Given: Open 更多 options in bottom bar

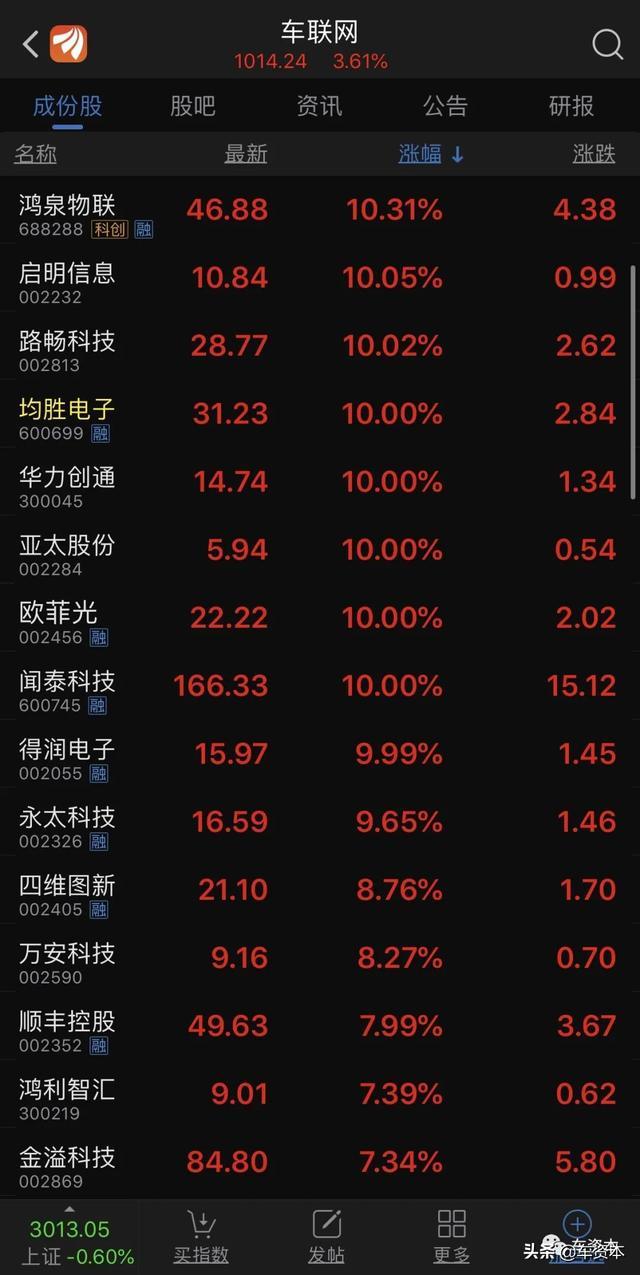Looking at the screenshot, I should (x=452, y=1237).
